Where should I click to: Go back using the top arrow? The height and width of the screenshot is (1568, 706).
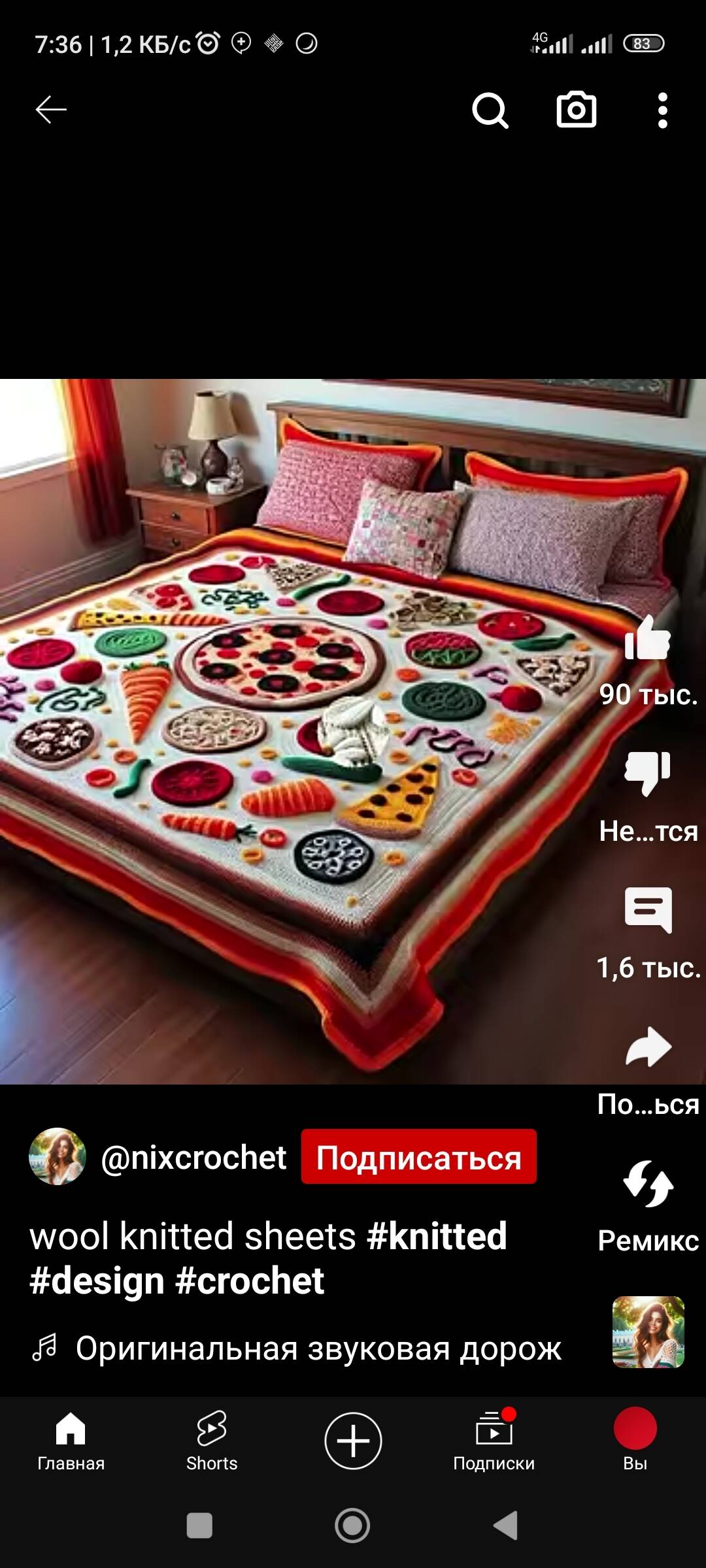pyautogui.click(x=51, y=110)
